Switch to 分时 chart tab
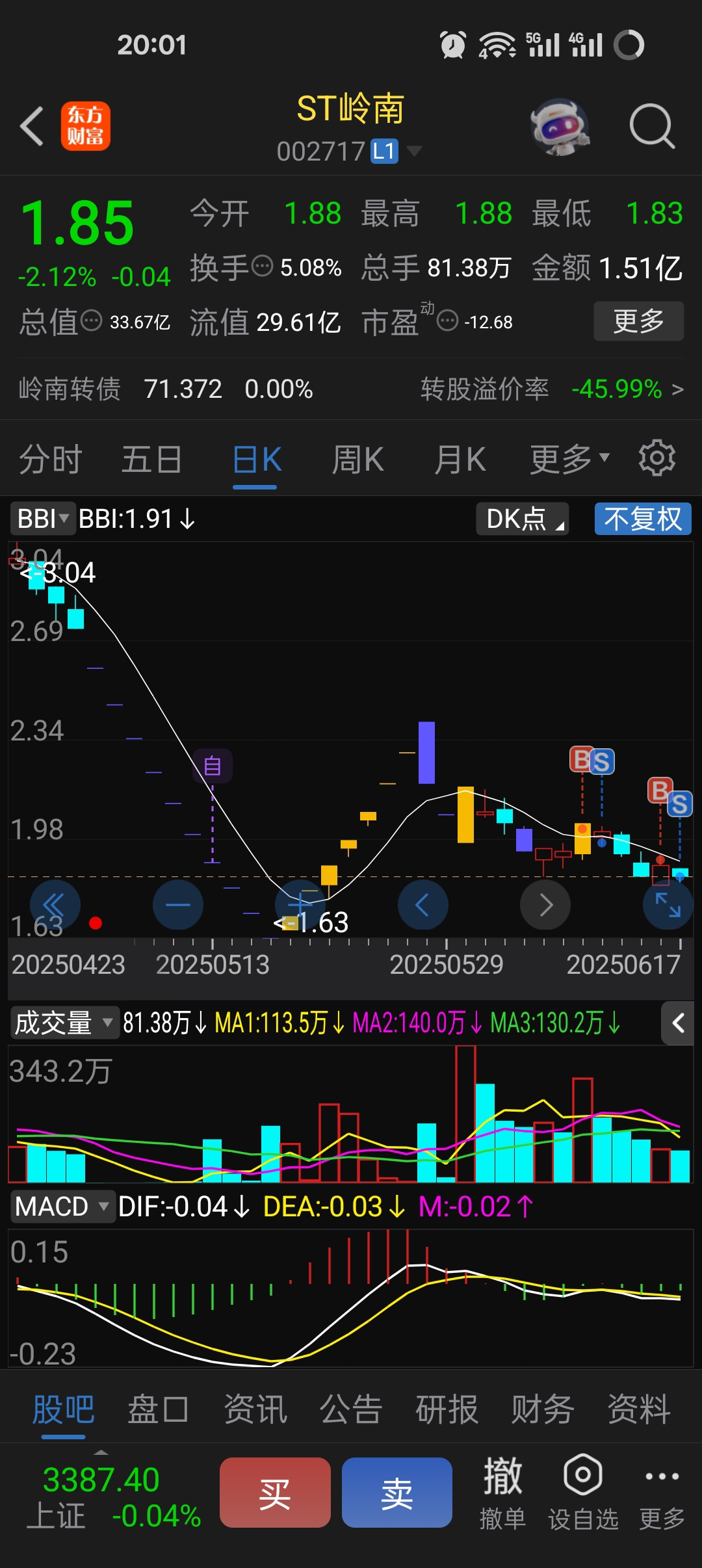This screenshot has width=702, height=1568. 50,460
